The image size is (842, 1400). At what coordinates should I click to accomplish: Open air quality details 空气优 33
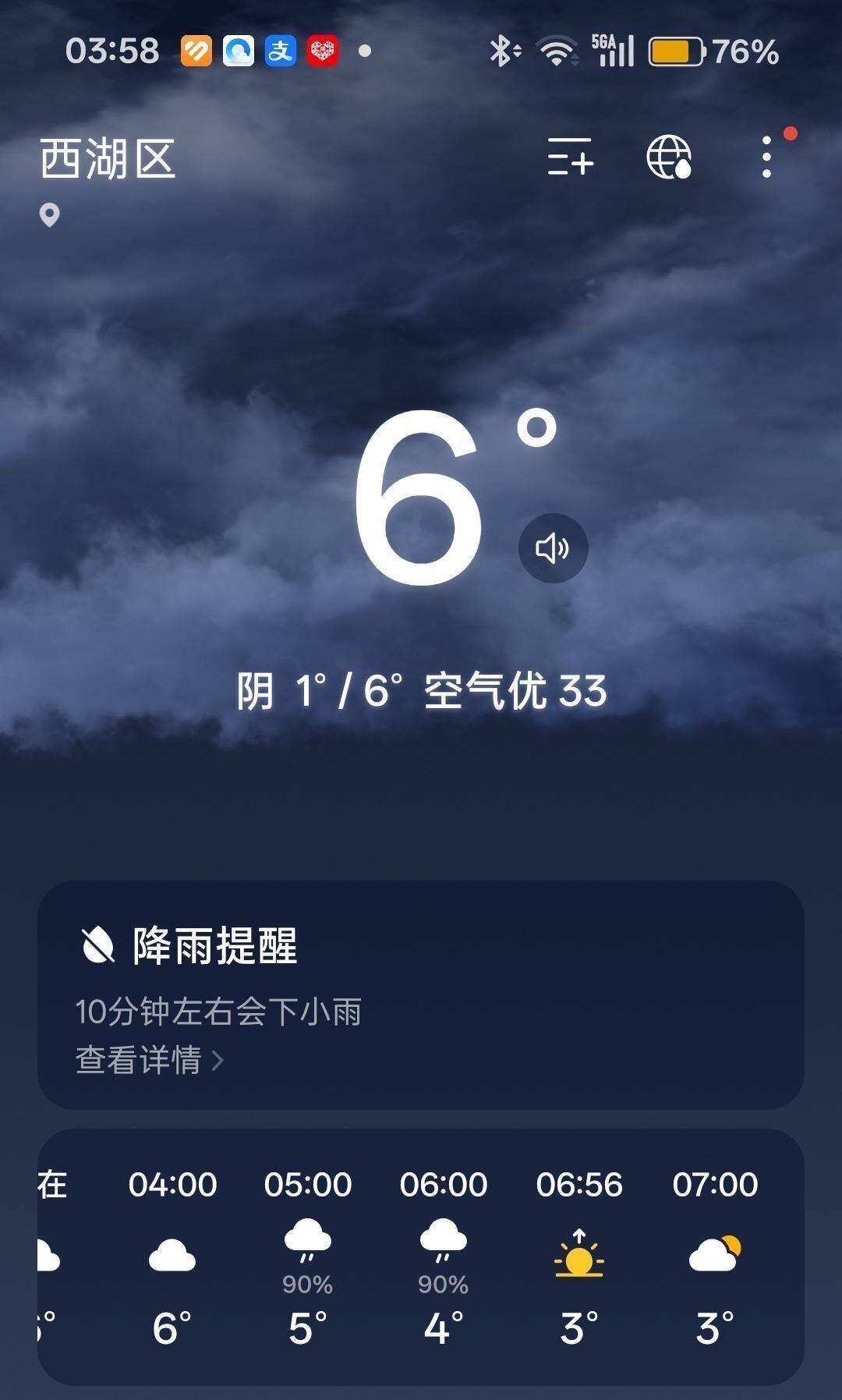click(515, 691)
